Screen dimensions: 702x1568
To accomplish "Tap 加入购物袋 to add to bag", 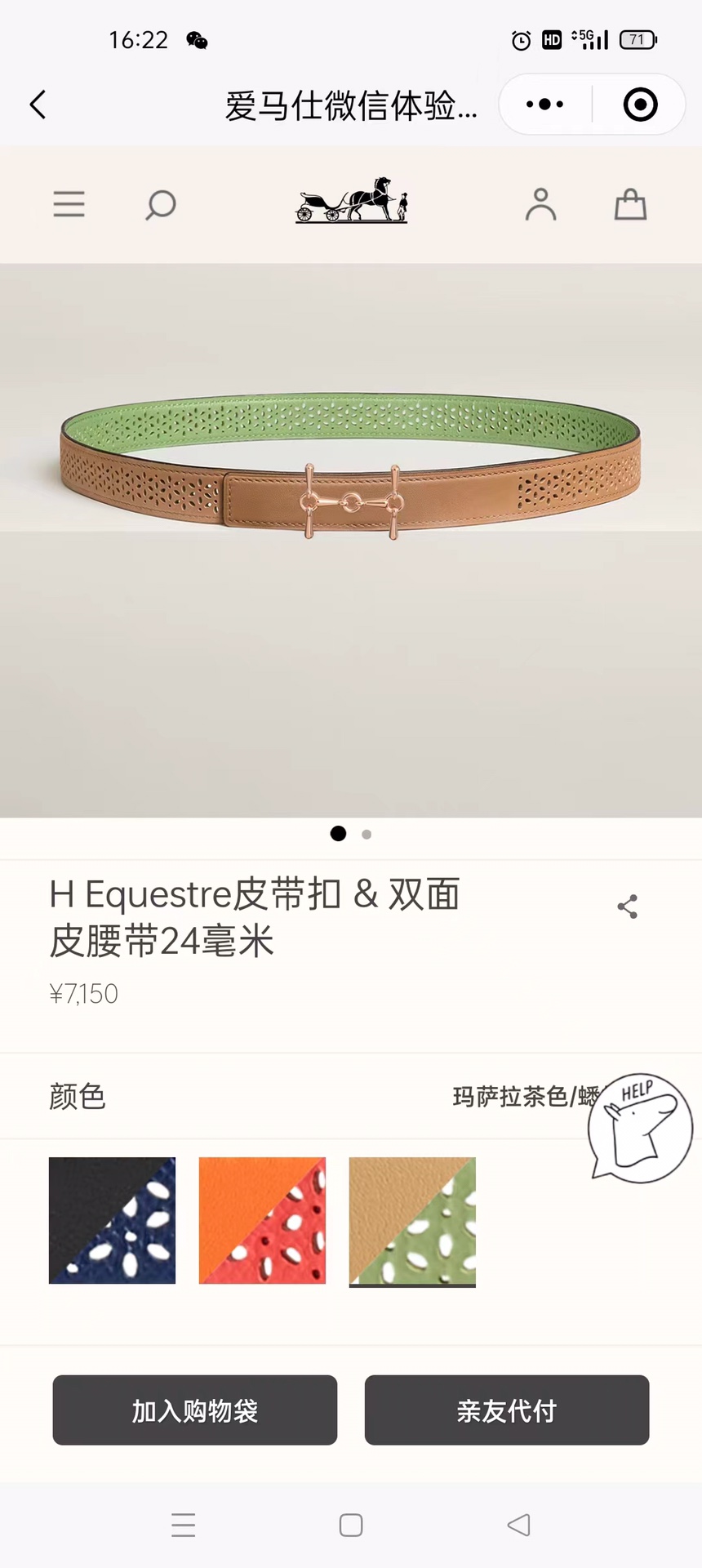I will coord(195,1410).
